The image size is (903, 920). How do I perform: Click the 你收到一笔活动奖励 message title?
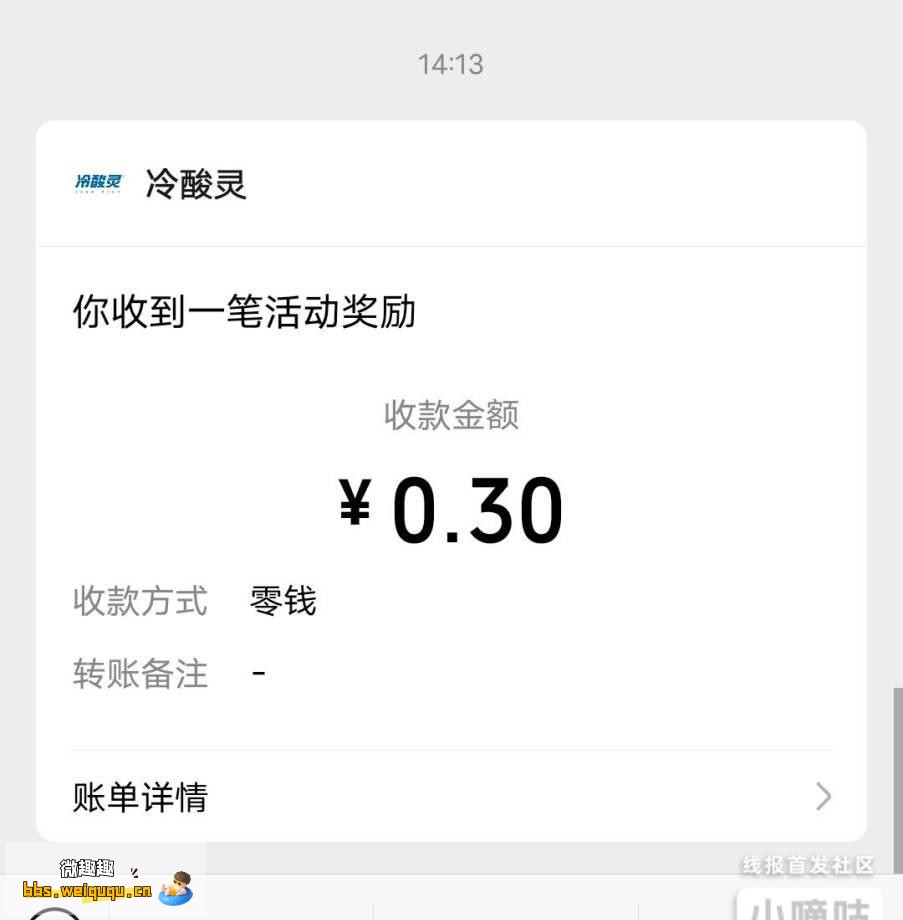[x=245, y=312]
